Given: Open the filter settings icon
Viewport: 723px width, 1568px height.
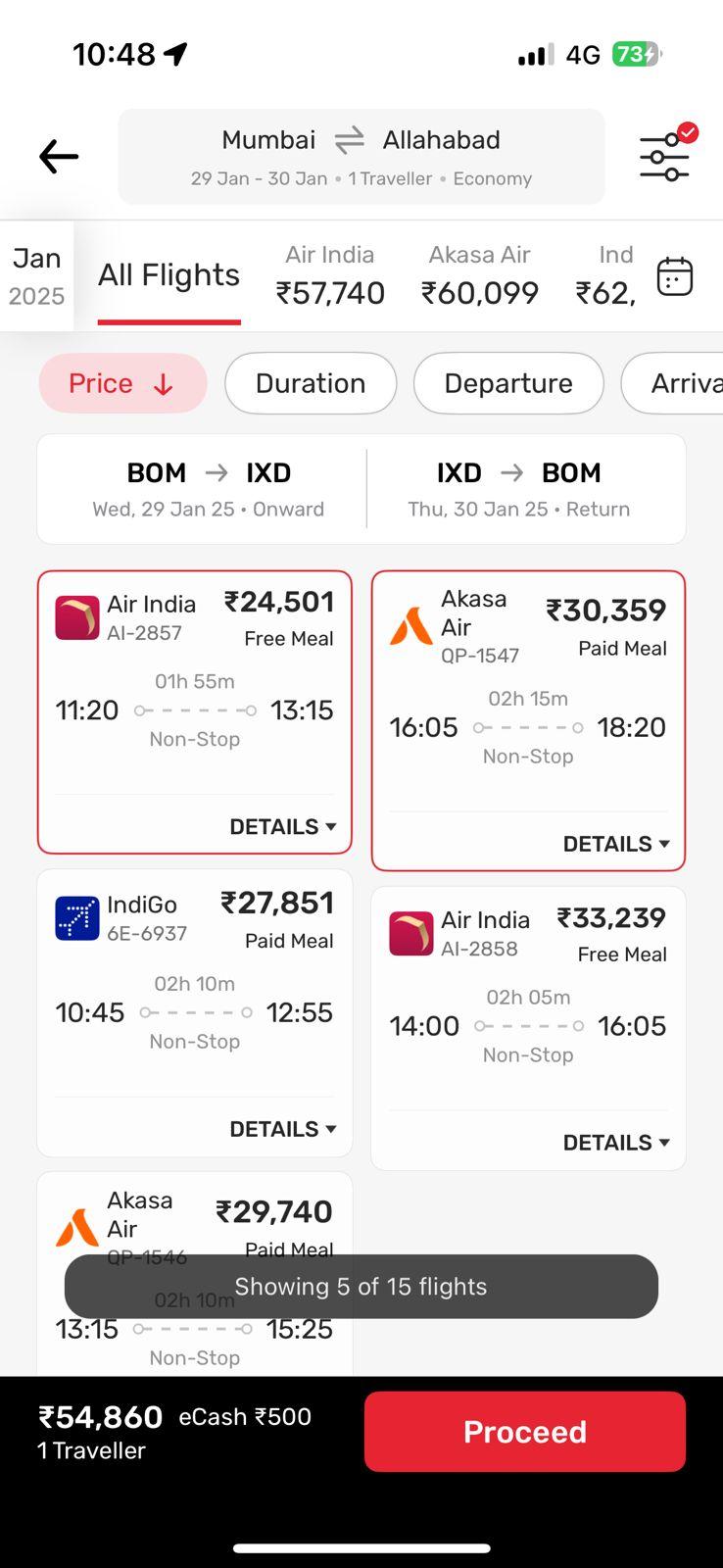Looking at the screenshot, I should click(x=665, y=156).
